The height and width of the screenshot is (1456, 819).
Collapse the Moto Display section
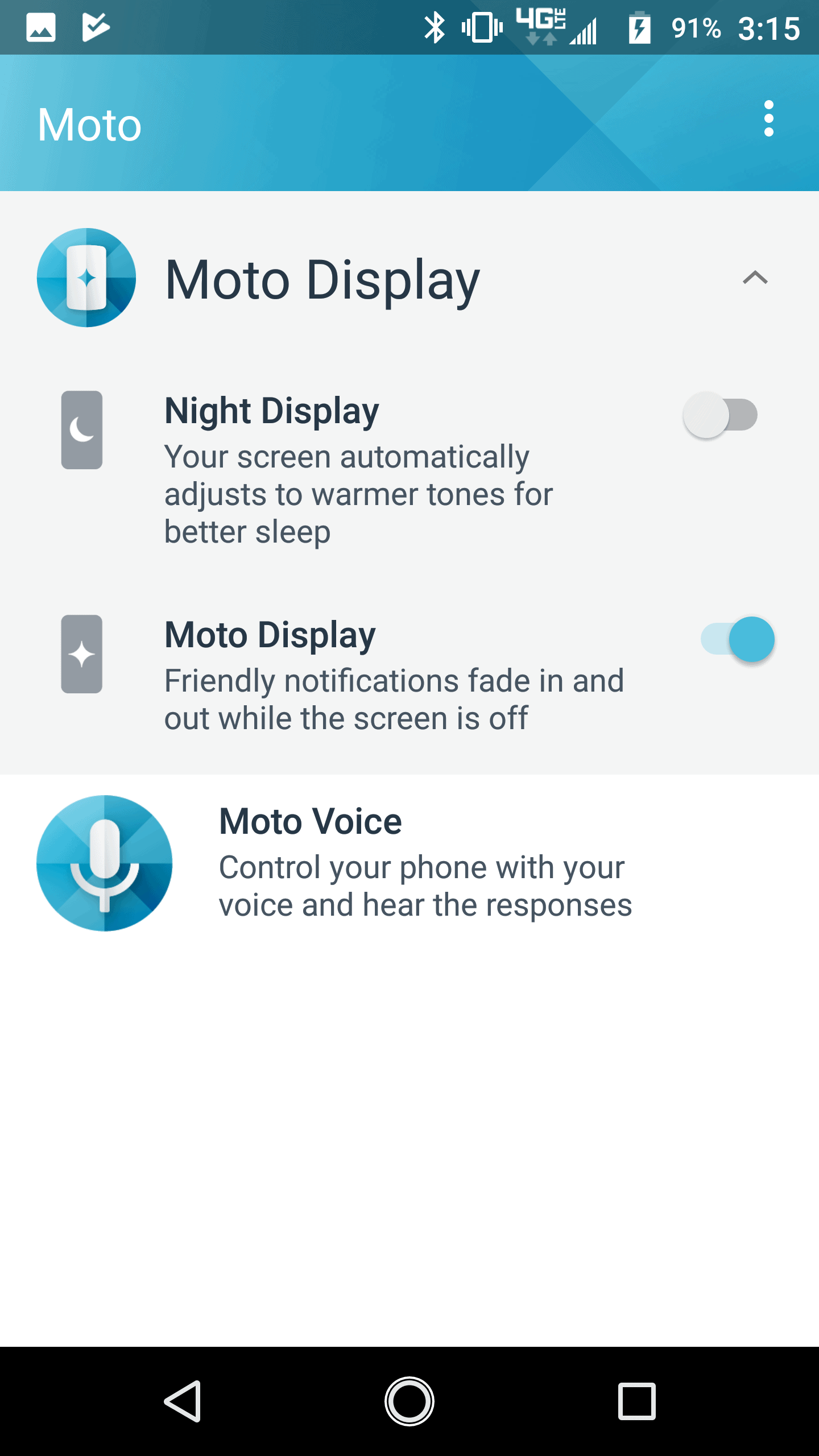[755, 278]
